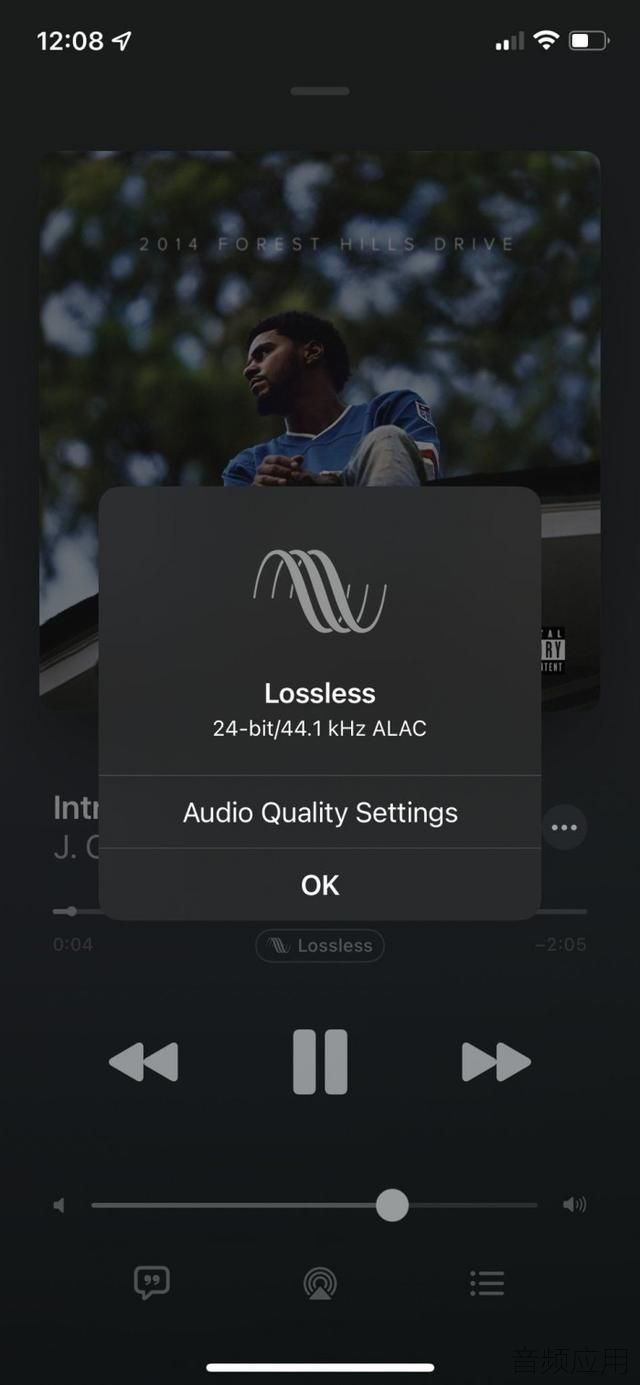Tap the Lossless badge under the progress bar
Image resolution: width=640 pixels, height=1385 pixels.
pyautogui.click(x=320, y=945)
